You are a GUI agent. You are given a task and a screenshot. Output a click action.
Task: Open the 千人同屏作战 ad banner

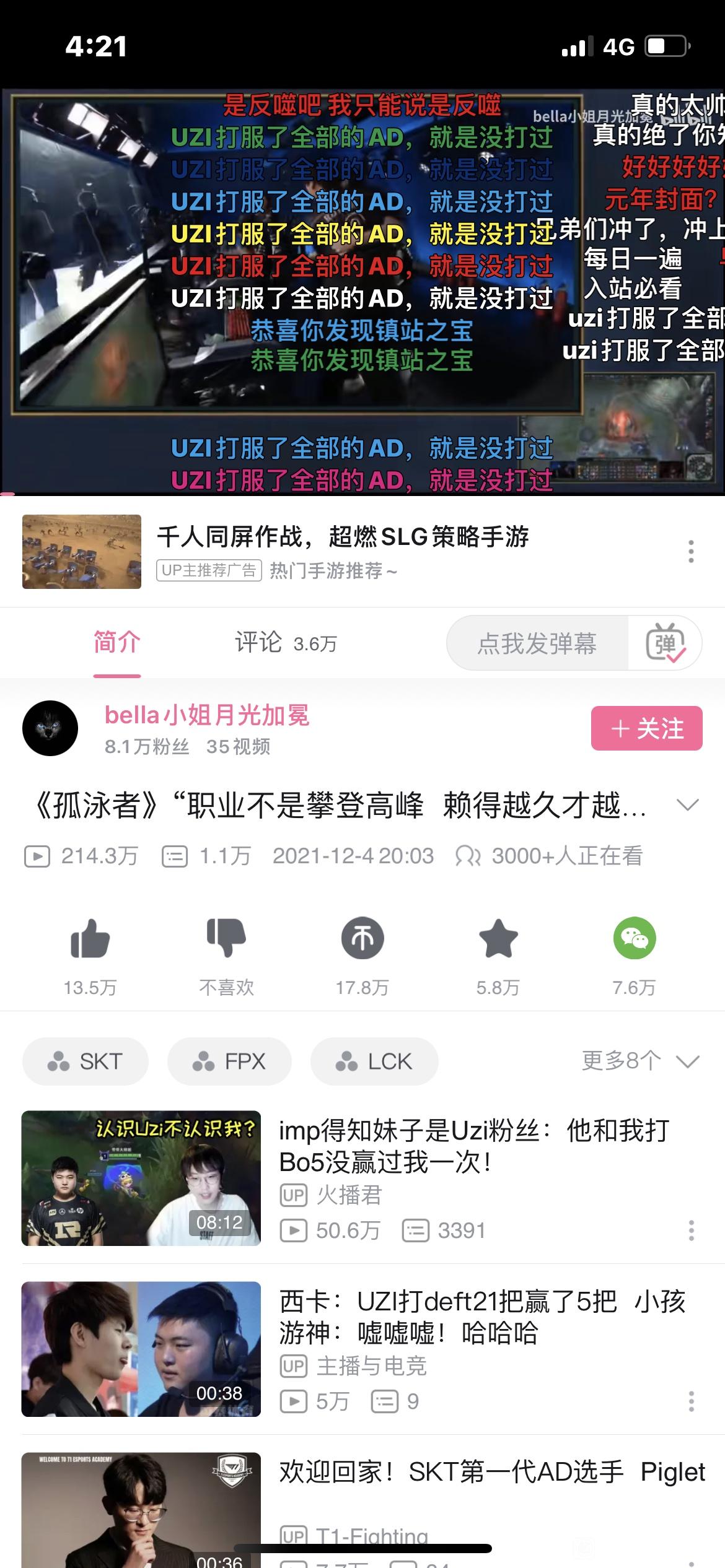pos(343,537)
